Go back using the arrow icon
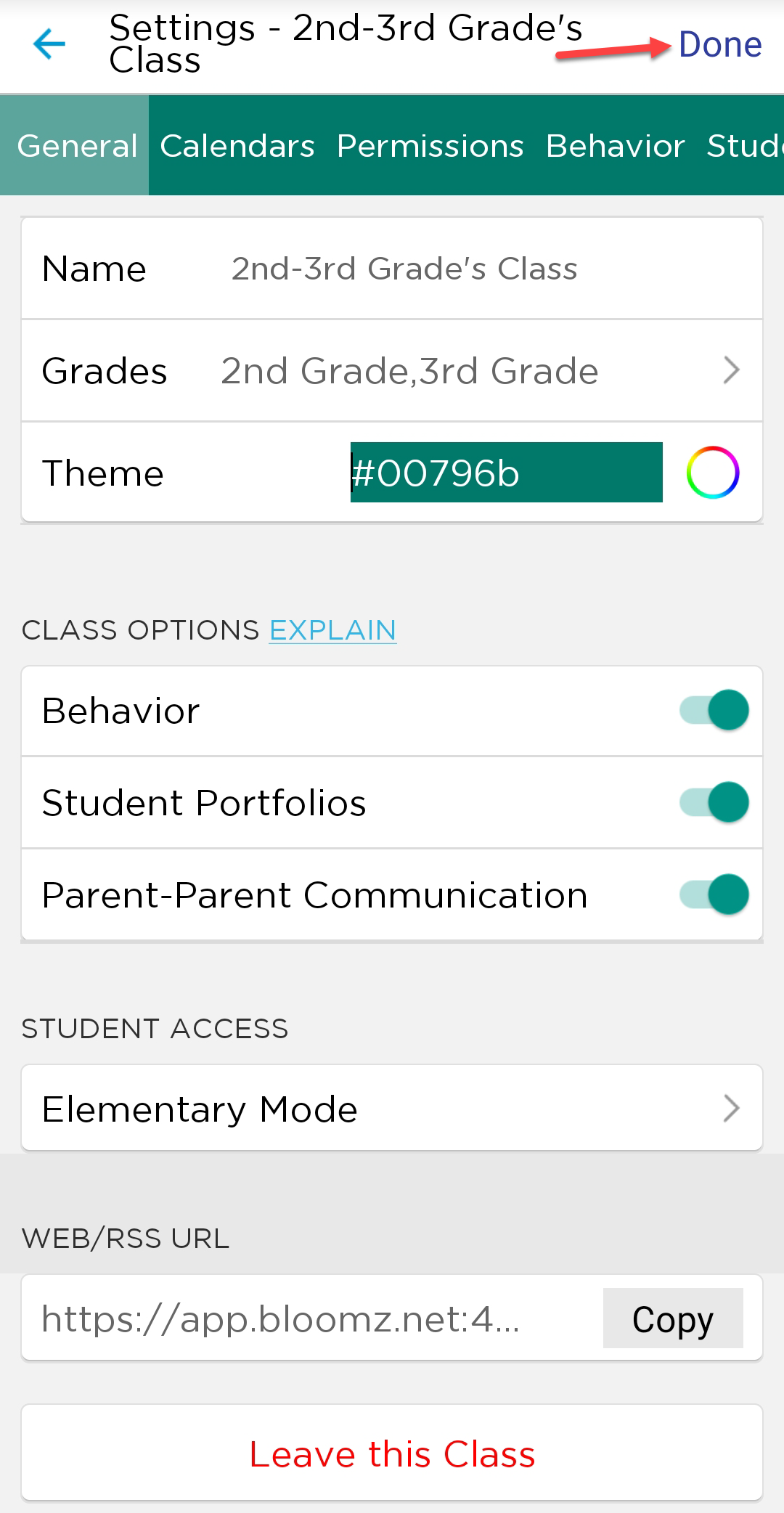This screenshot has height=1513, width=784. pyautogui.click(x=49, y=44)
